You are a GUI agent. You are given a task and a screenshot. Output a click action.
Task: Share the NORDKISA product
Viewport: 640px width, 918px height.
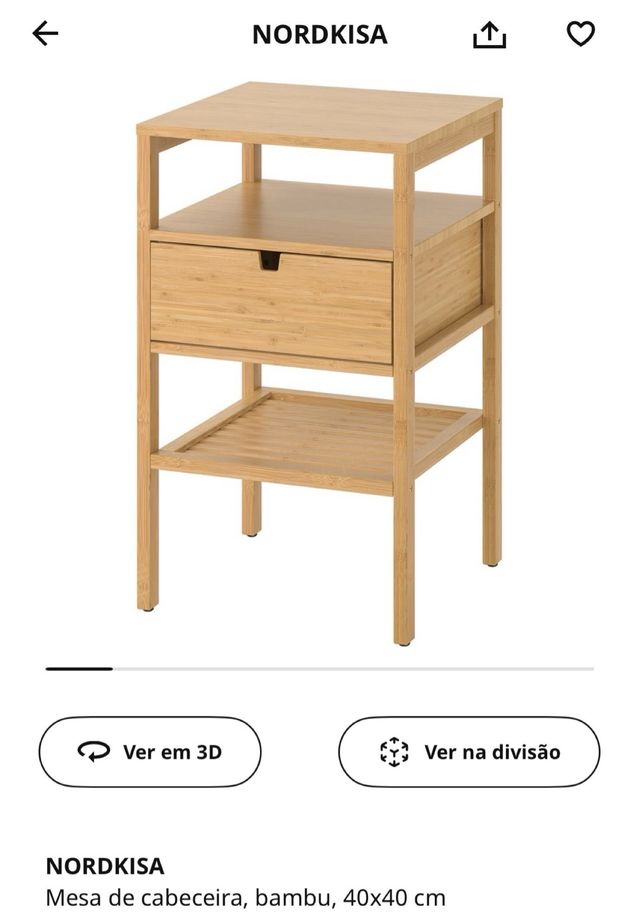(x=489, y=35)
